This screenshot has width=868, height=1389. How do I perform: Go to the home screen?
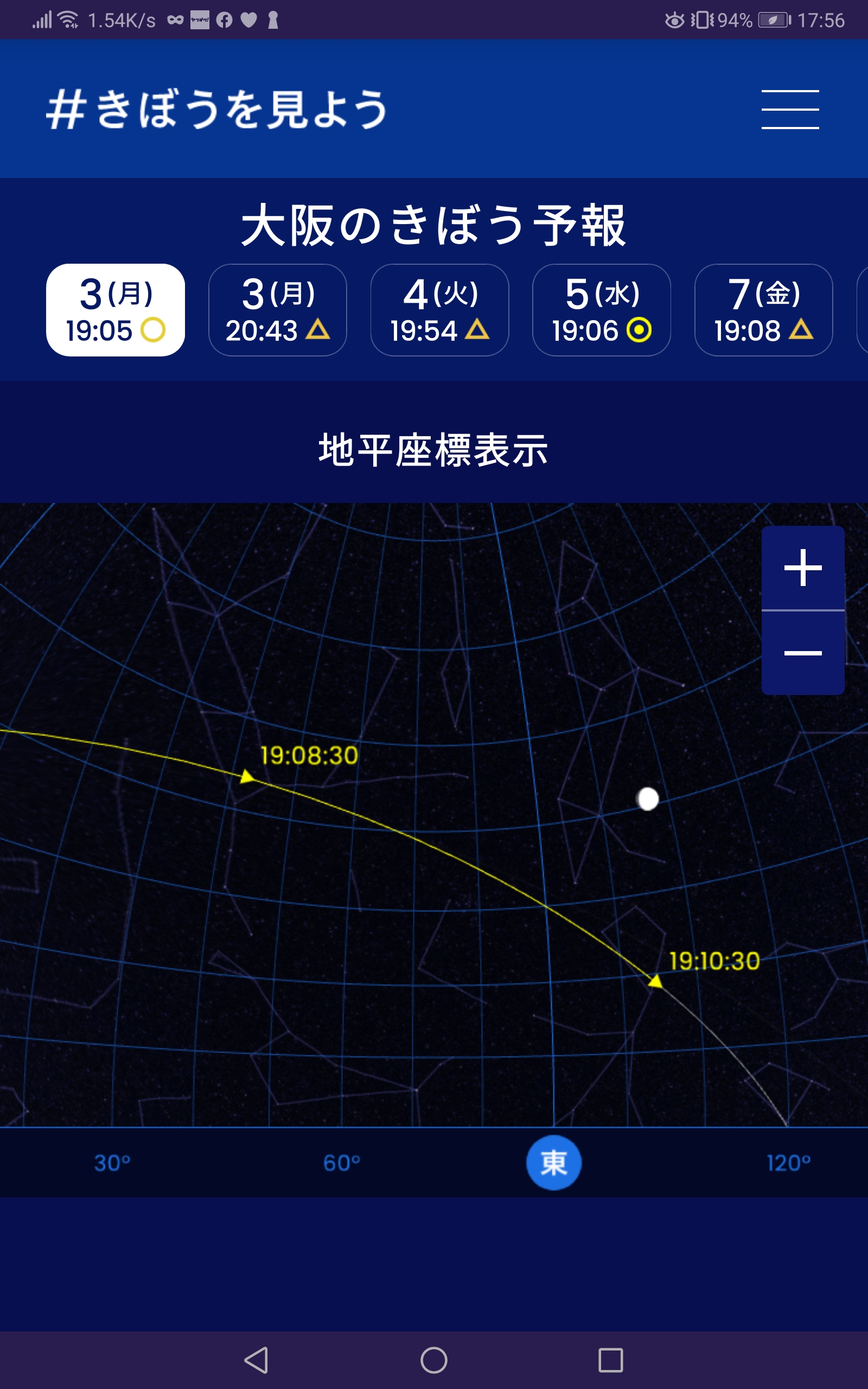click(x=434, y=1360)
